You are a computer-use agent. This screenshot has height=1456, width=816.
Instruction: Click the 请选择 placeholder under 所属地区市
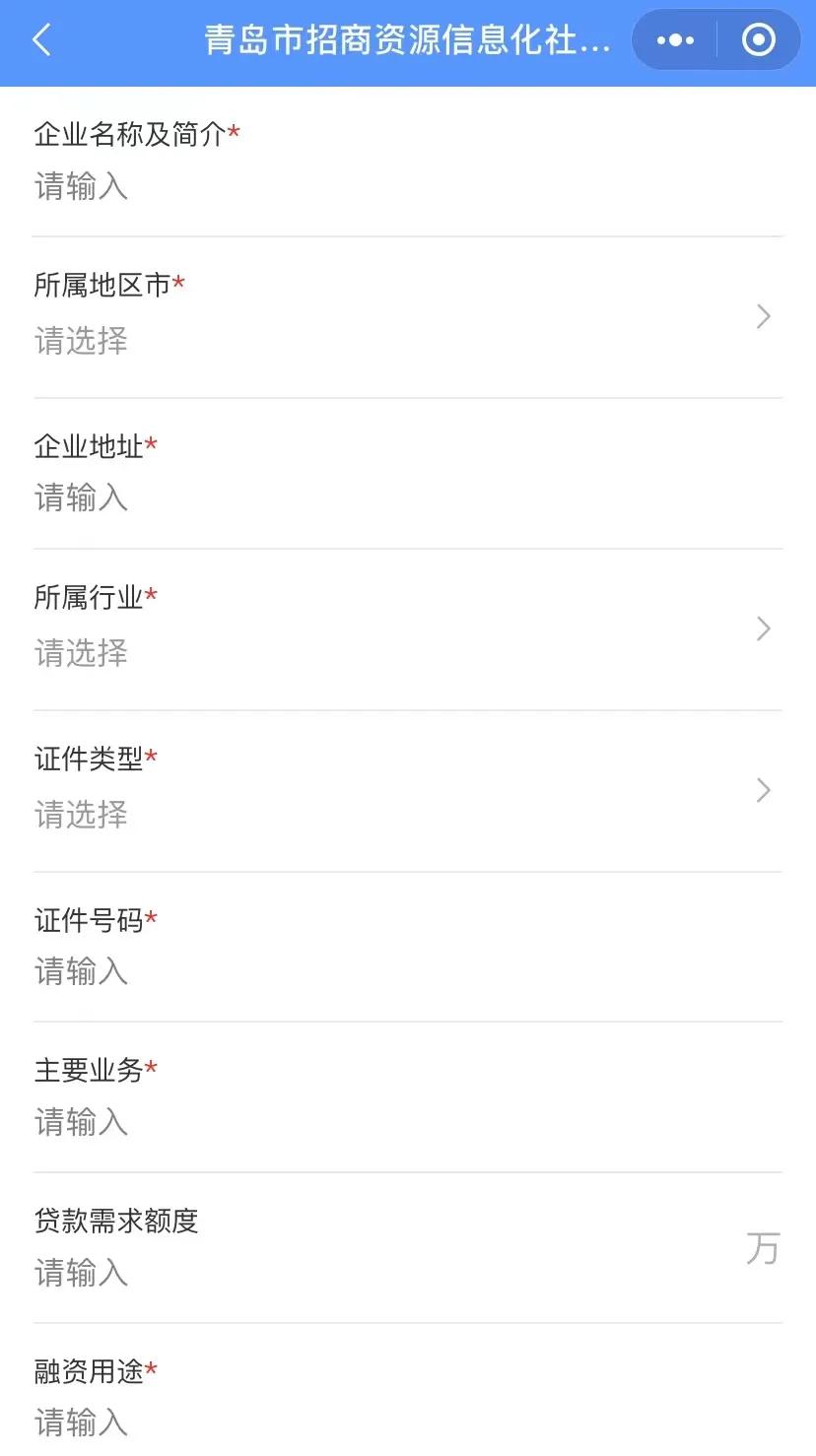80,341
